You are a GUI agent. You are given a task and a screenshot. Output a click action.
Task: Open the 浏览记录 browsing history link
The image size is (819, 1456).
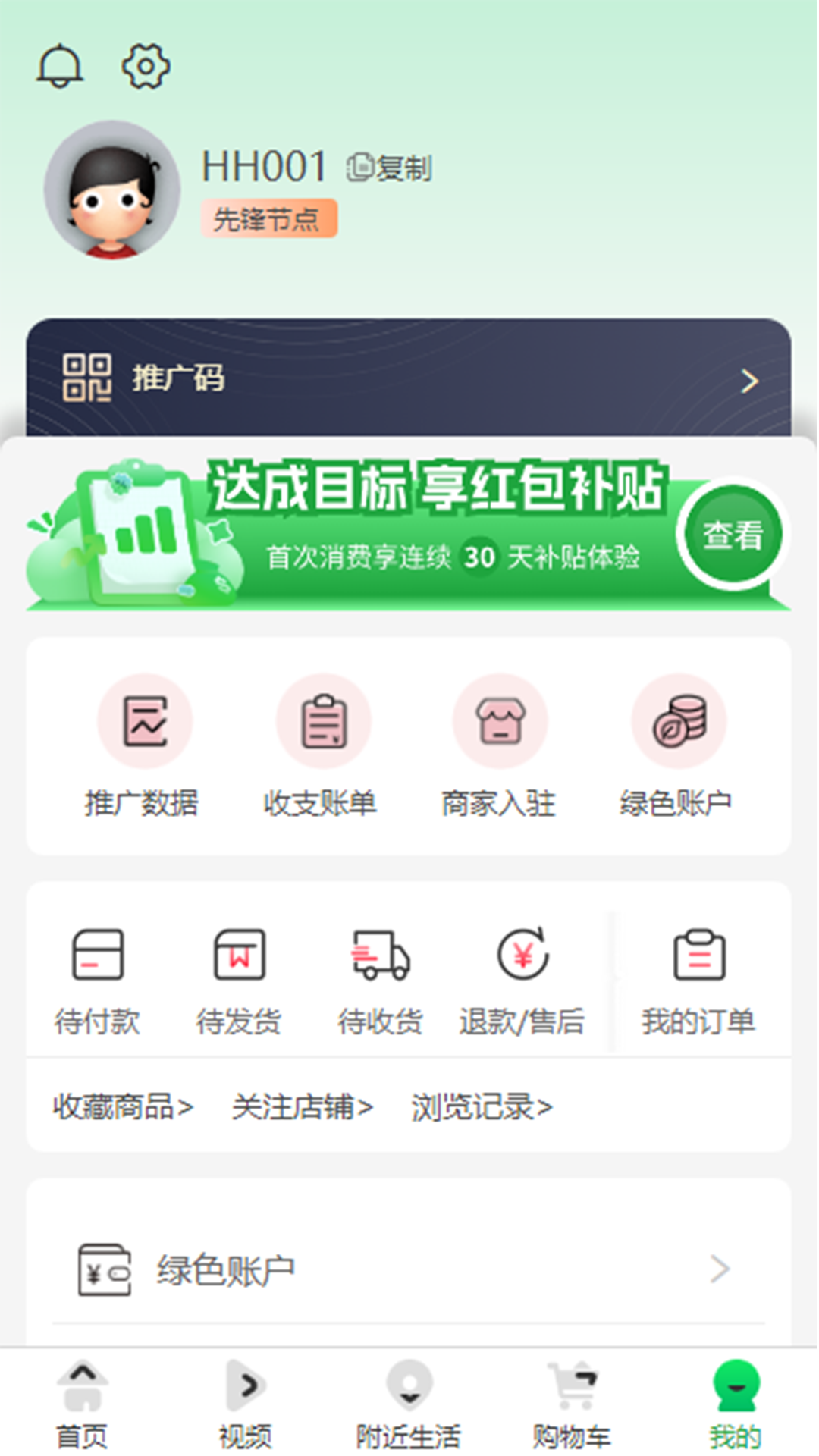(482, 1107)
